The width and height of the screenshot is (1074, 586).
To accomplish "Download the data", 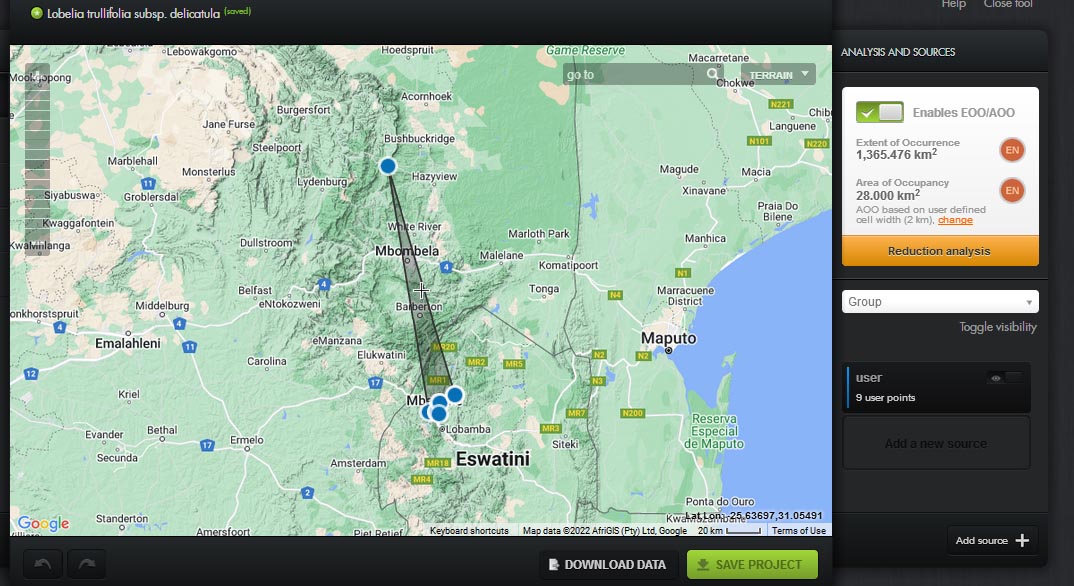I will coord(607,564).
